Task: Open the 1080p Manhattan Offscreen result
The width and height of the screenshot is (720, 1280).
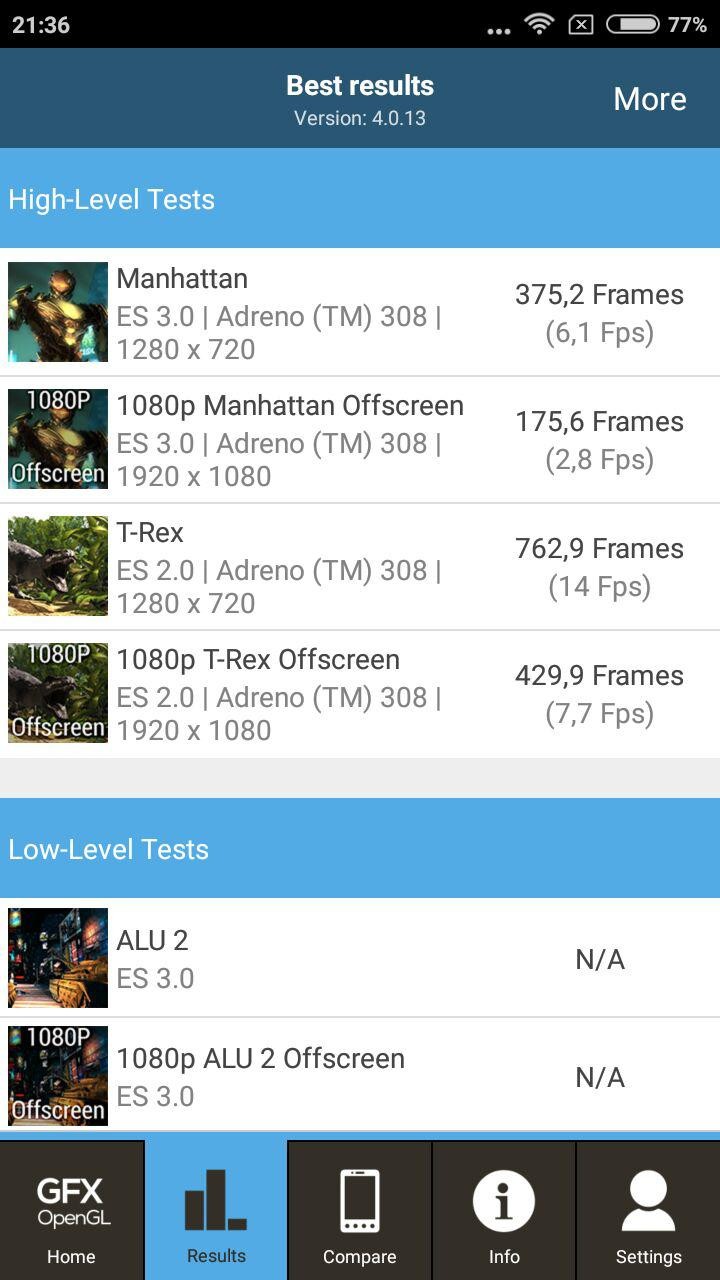Action: pyautogui.click(x=360, y=440)
